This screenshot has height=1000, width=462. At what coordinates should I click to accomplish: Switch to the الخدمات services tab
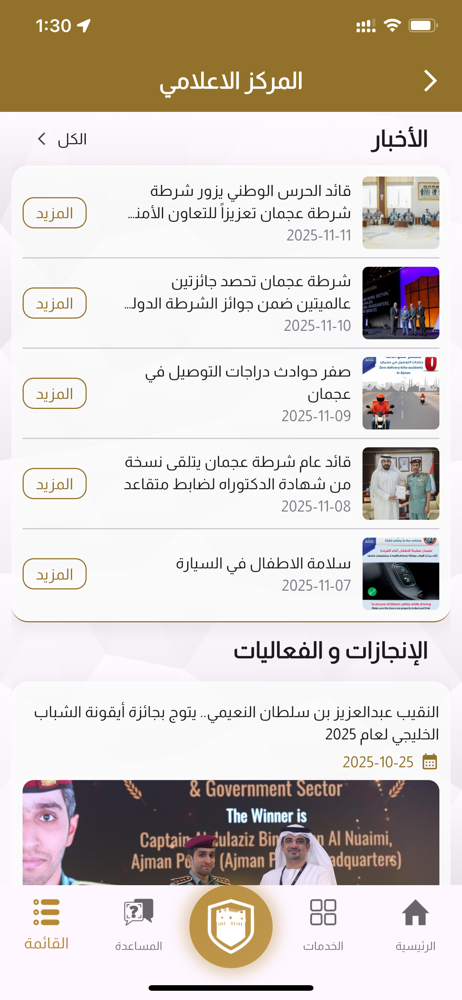tap(324, 924)
